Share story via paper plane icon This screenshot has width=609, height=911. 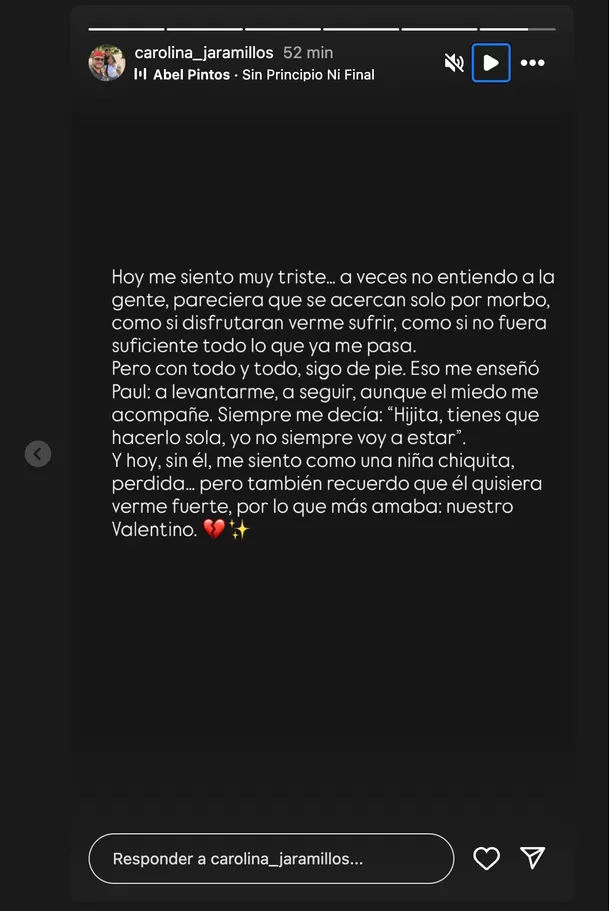coord(533,858)
